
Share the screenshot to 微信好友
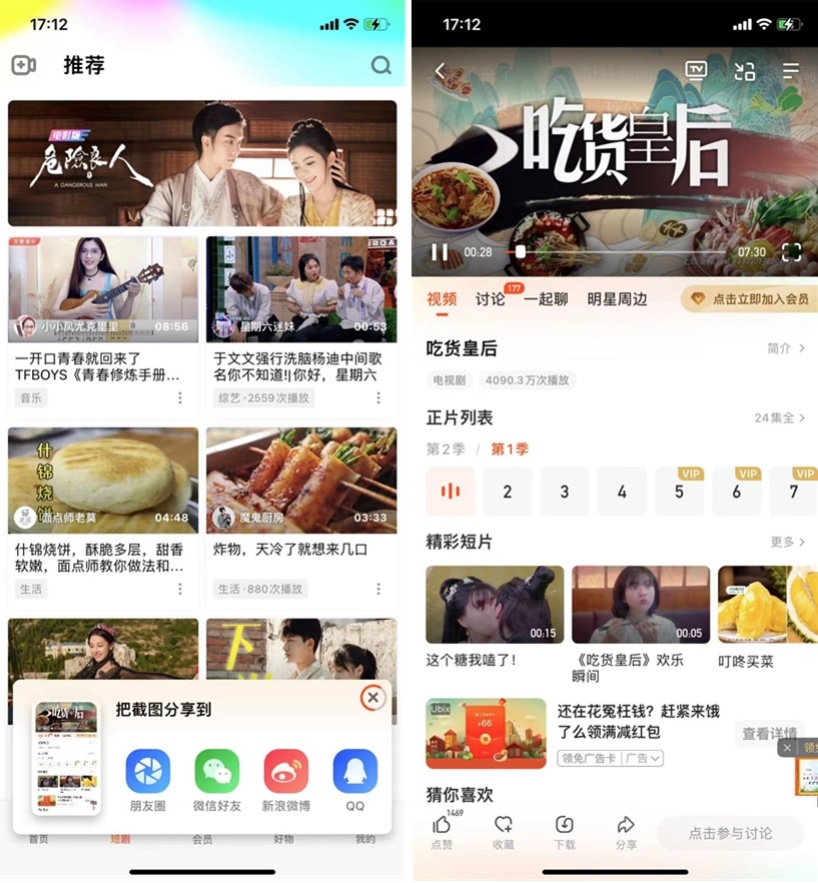[216, 770]
